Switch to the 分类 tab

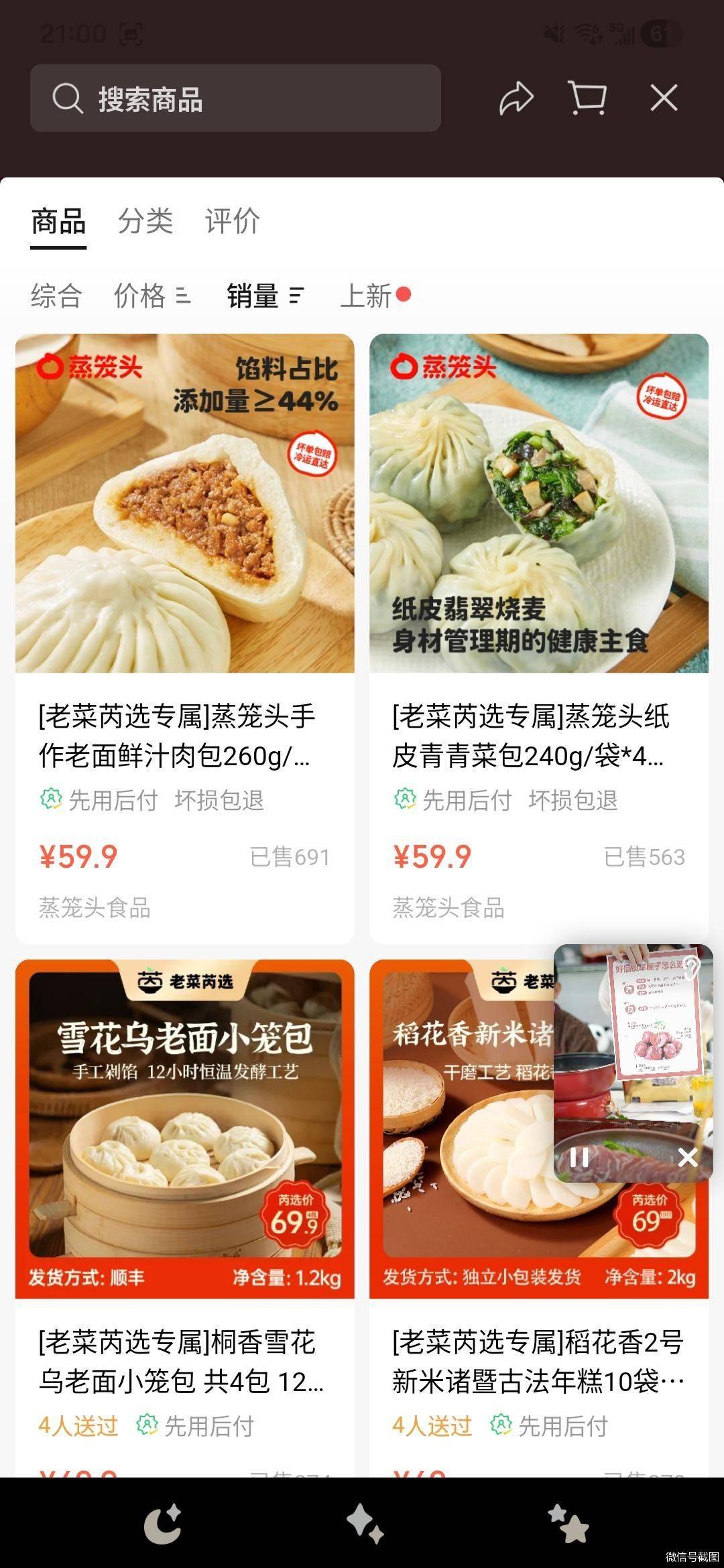point(145,222)
